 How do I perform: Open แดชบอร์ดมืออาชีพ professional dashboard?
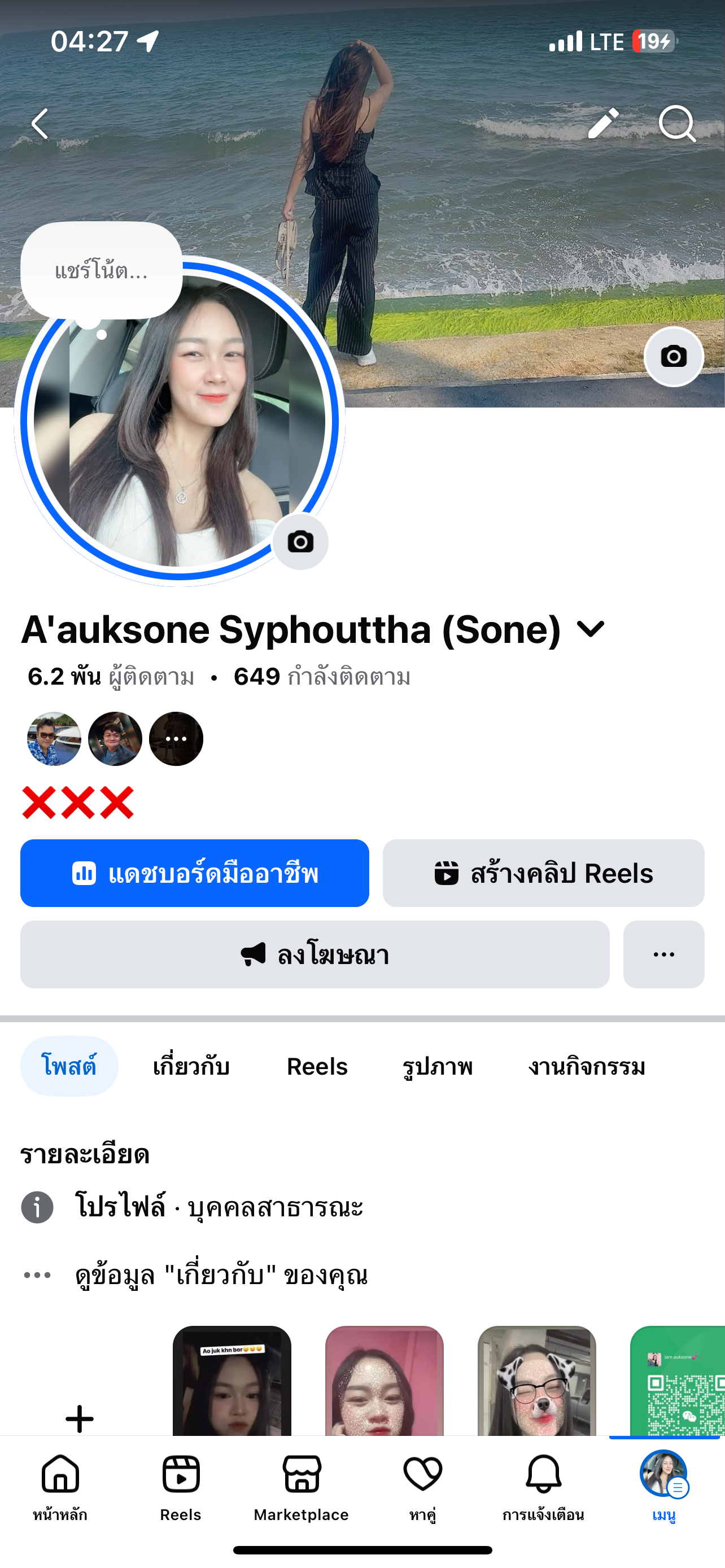pyautogui.click(x=195, y=874)
